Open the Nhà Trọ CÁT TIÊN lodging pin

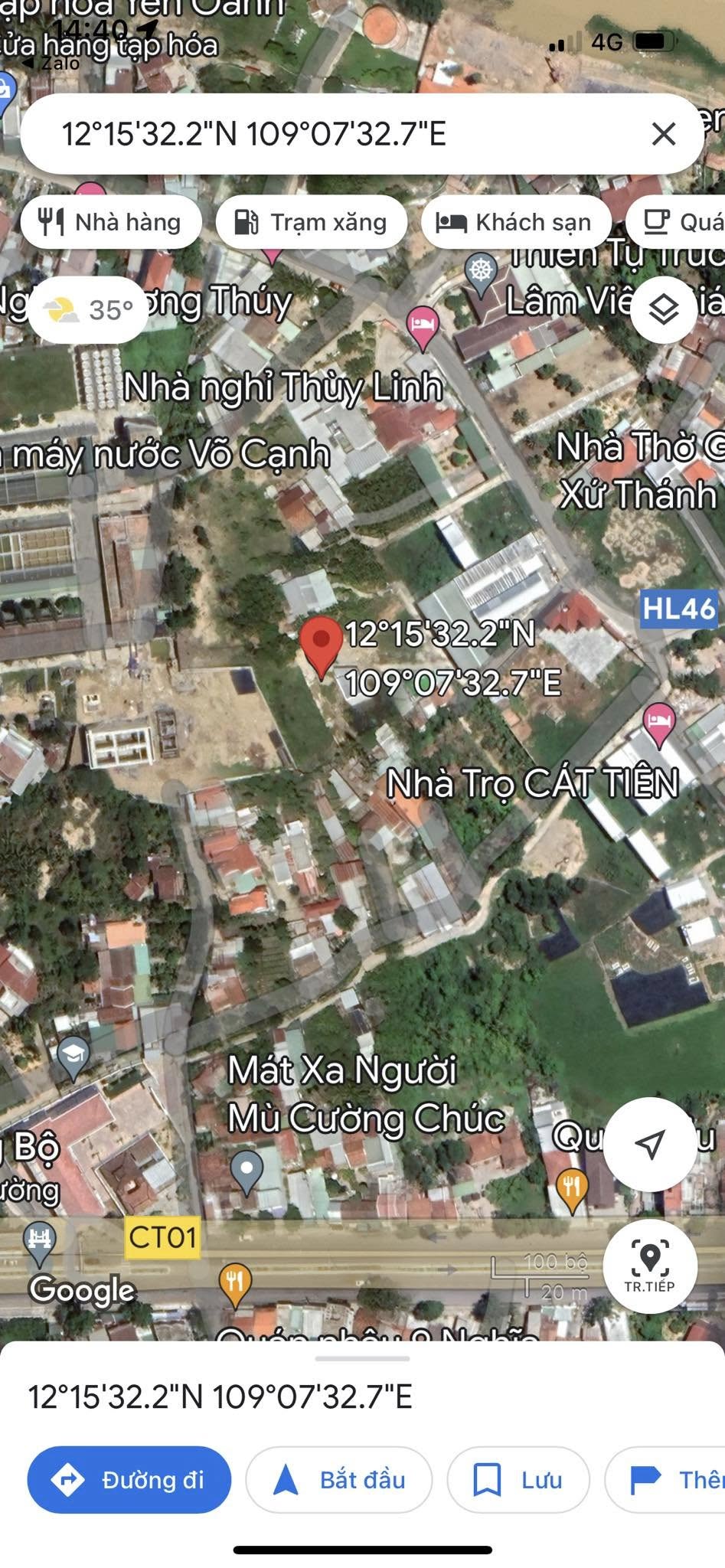[x=658, y=723]
